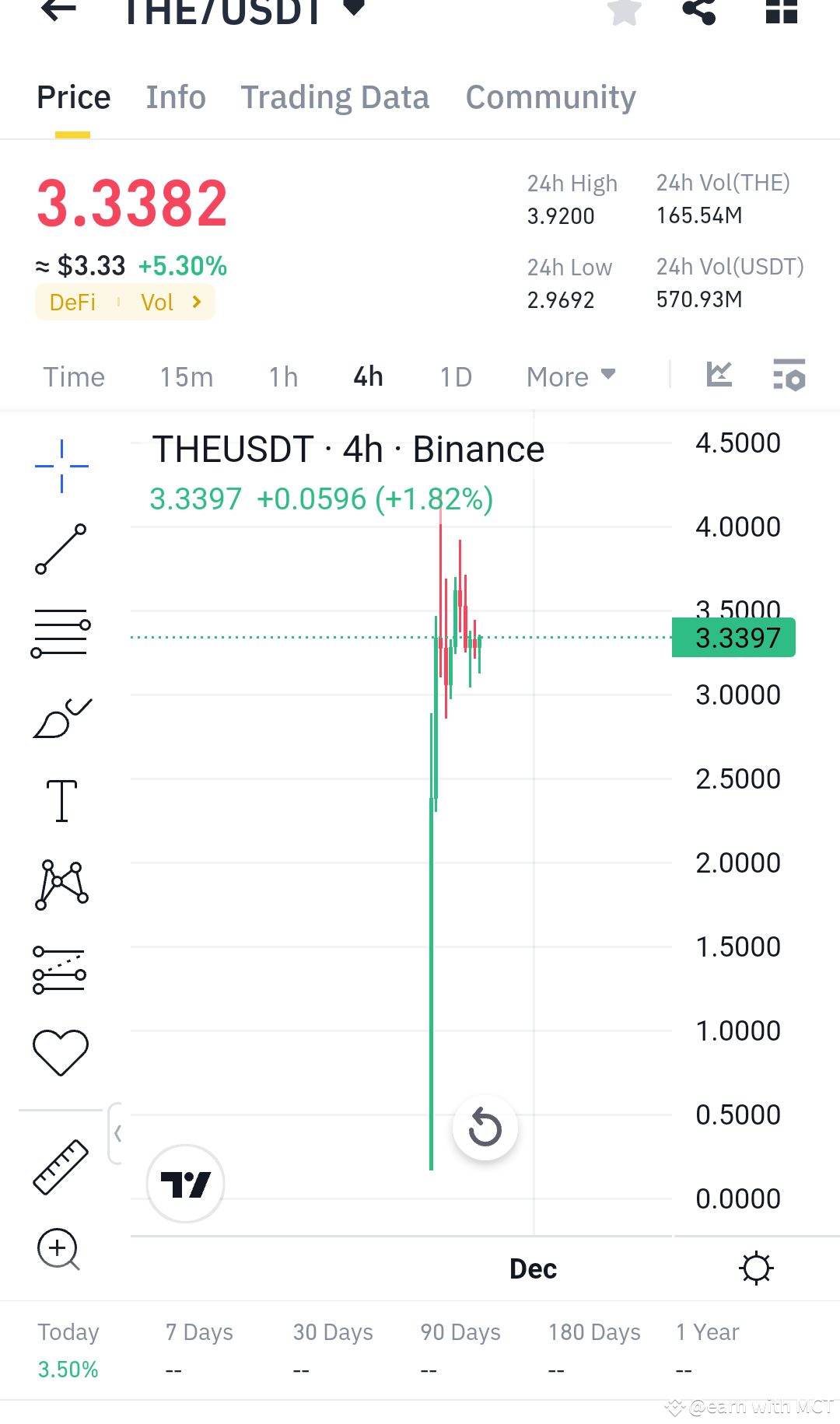Open the THE/USDT pair selector dropdown
The image size is (840, 1424).
pyautogui.click(x=352, y=8)
